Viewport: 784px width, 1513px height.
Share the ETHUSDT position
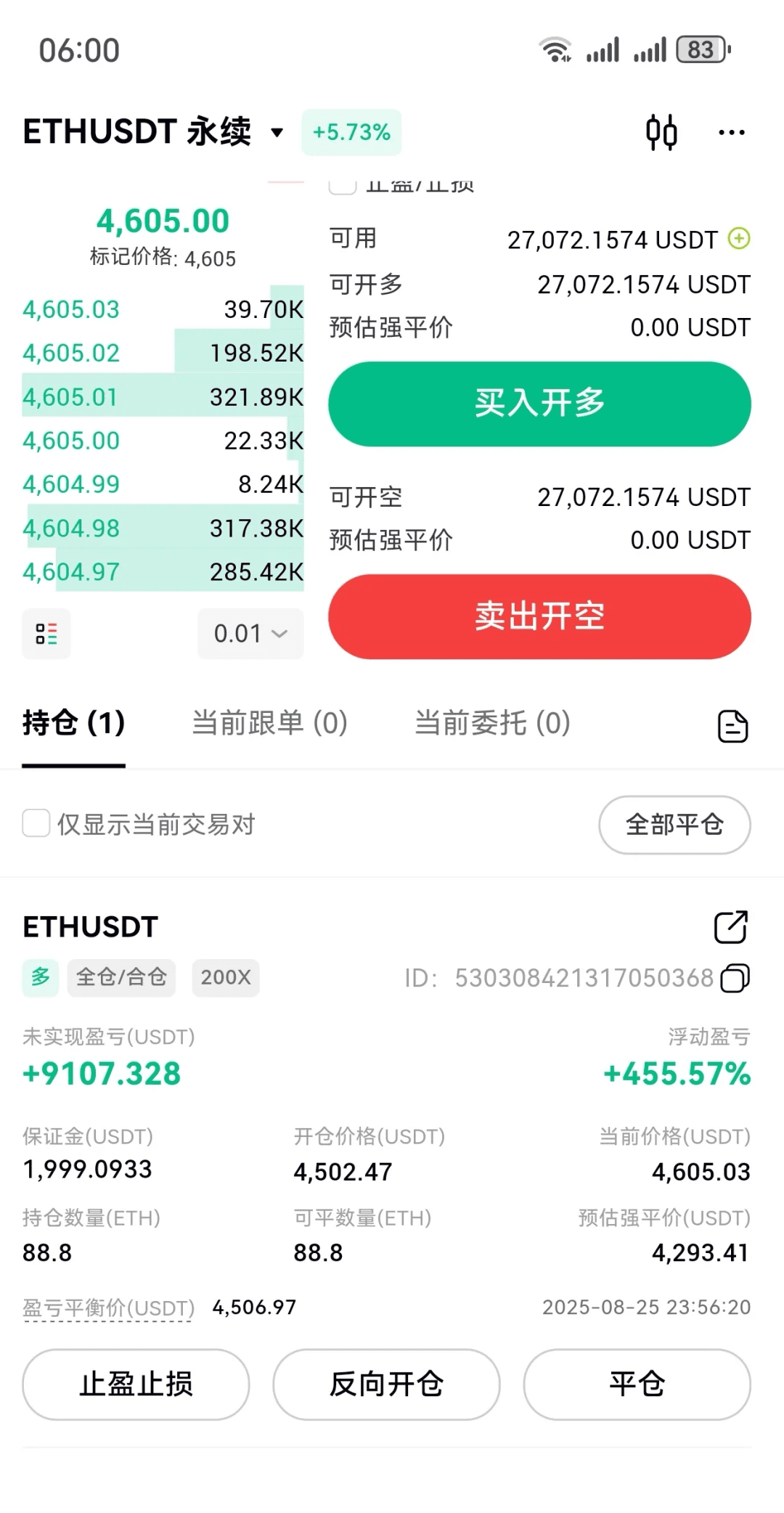click(x=731, y=927)
